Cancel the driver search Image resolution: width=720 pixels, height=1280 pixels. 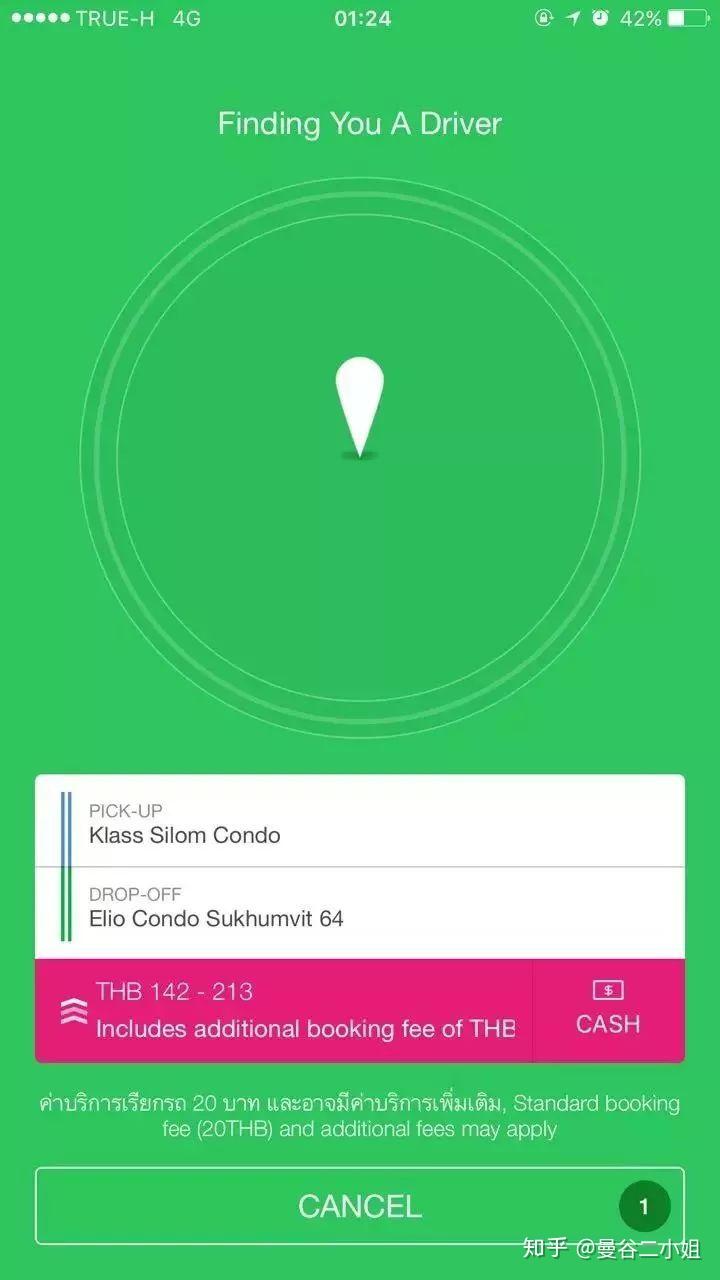pyautogui.click(x=360, y=1206)
